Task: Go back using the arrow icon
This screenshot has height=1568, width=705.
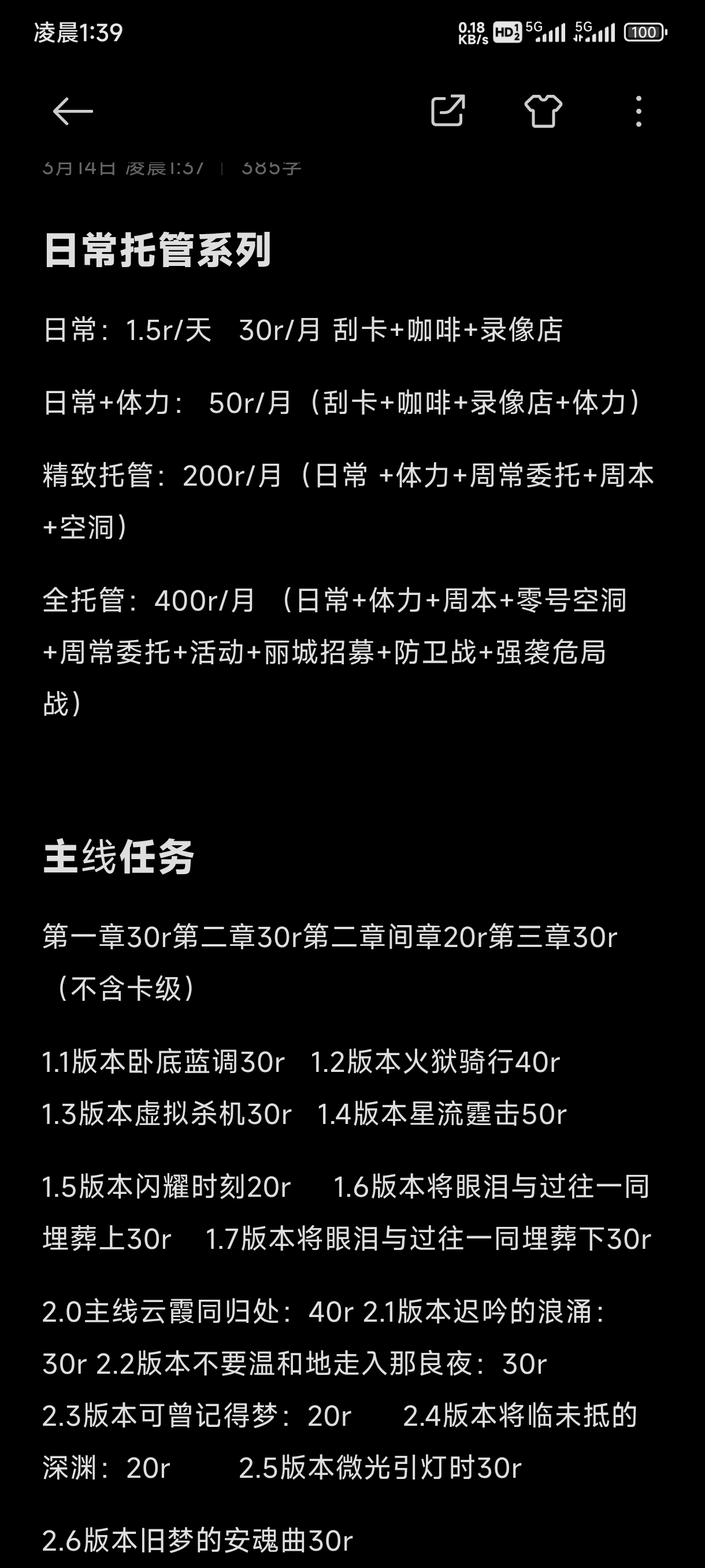Action: [x=72, y=112]
